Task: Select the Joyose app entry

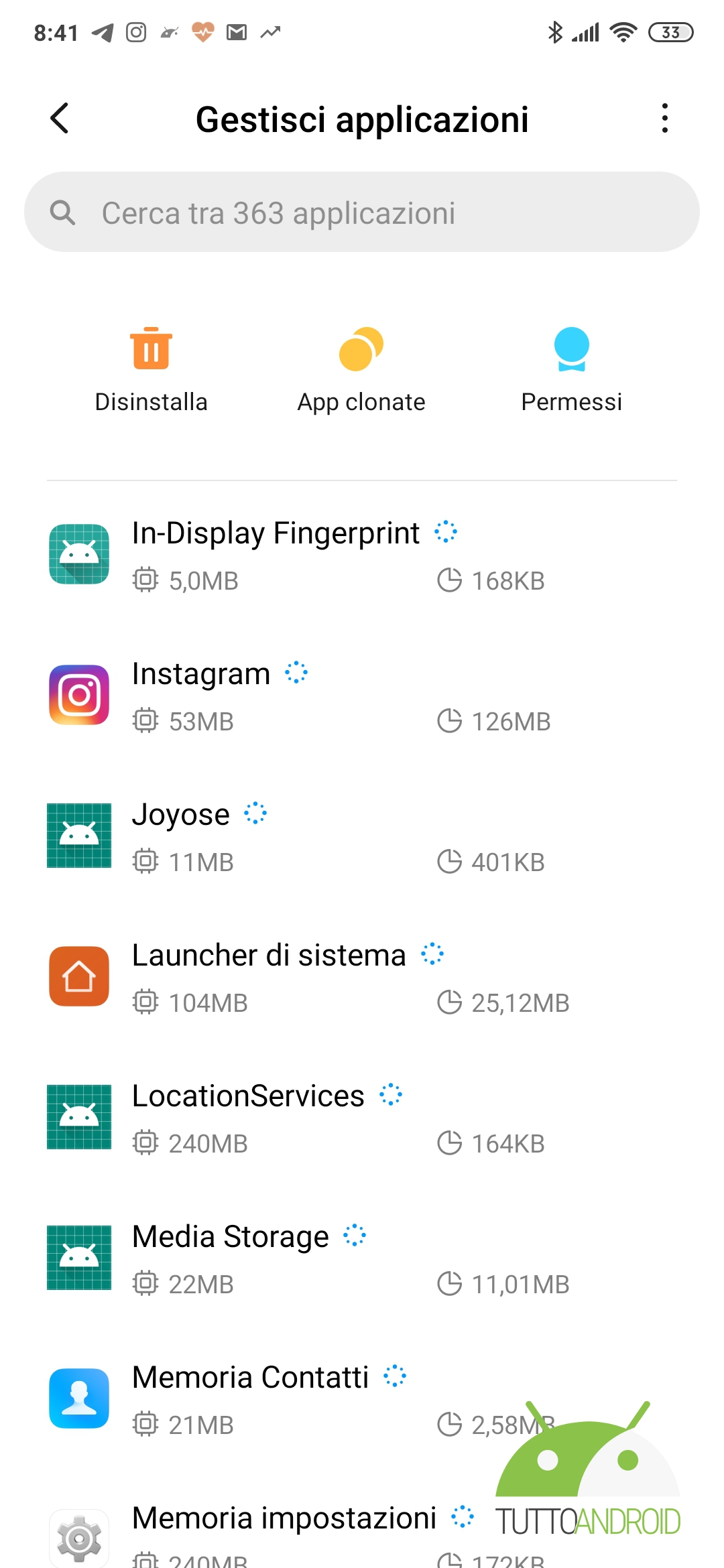Action: coord(362,836)
